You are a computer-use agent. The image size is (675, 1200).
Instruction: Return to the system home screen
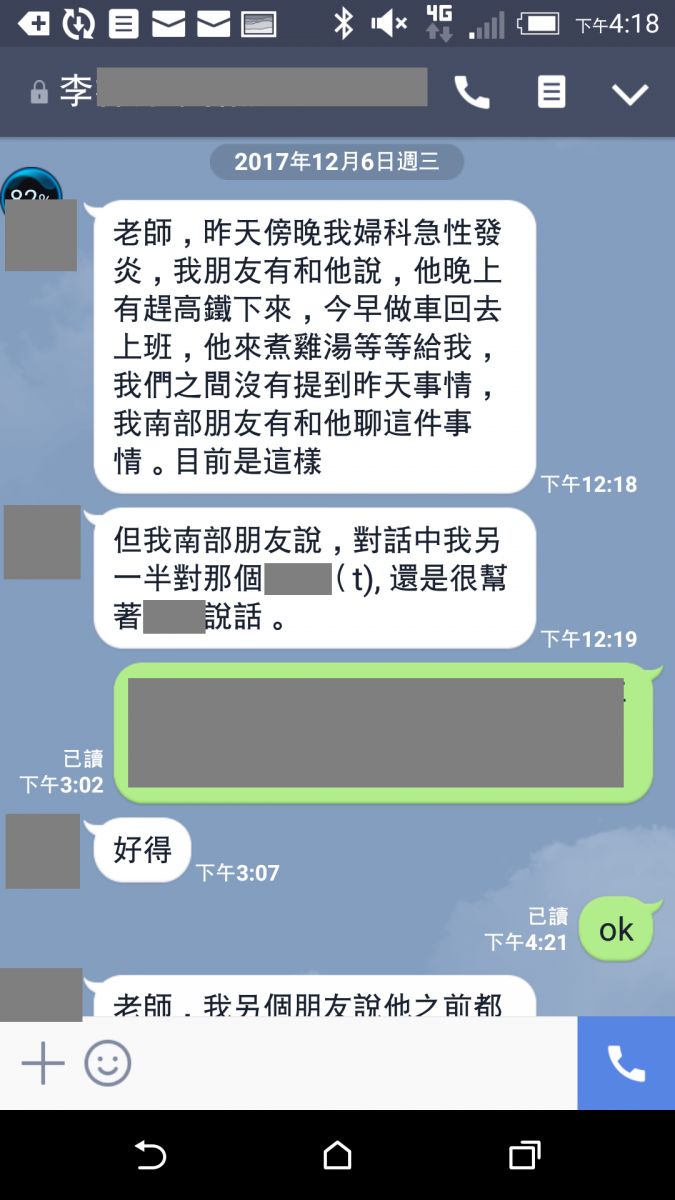coord(338,1156)
